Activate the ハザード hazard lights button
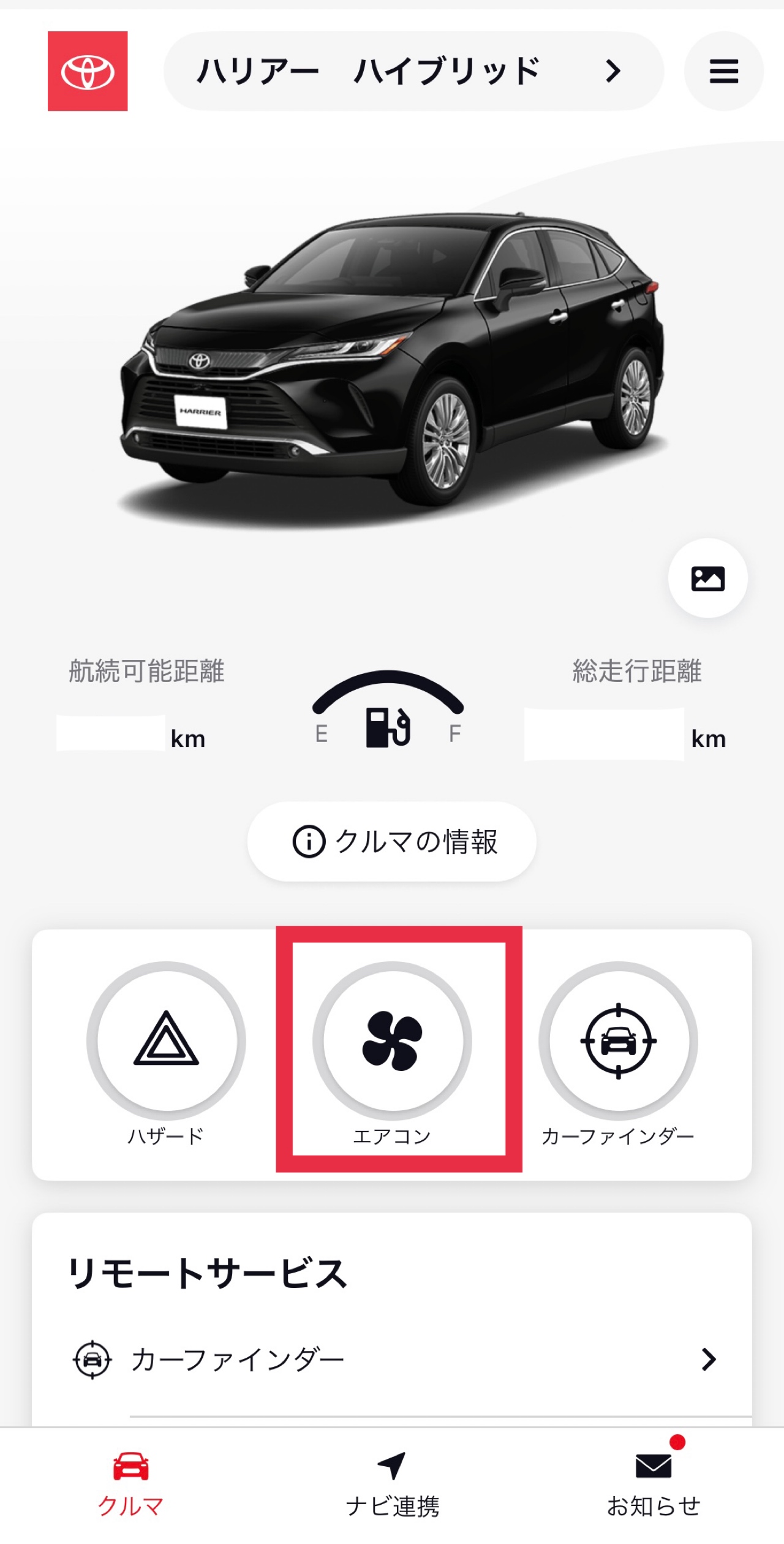784x1544 pixels. (166, 1040)
